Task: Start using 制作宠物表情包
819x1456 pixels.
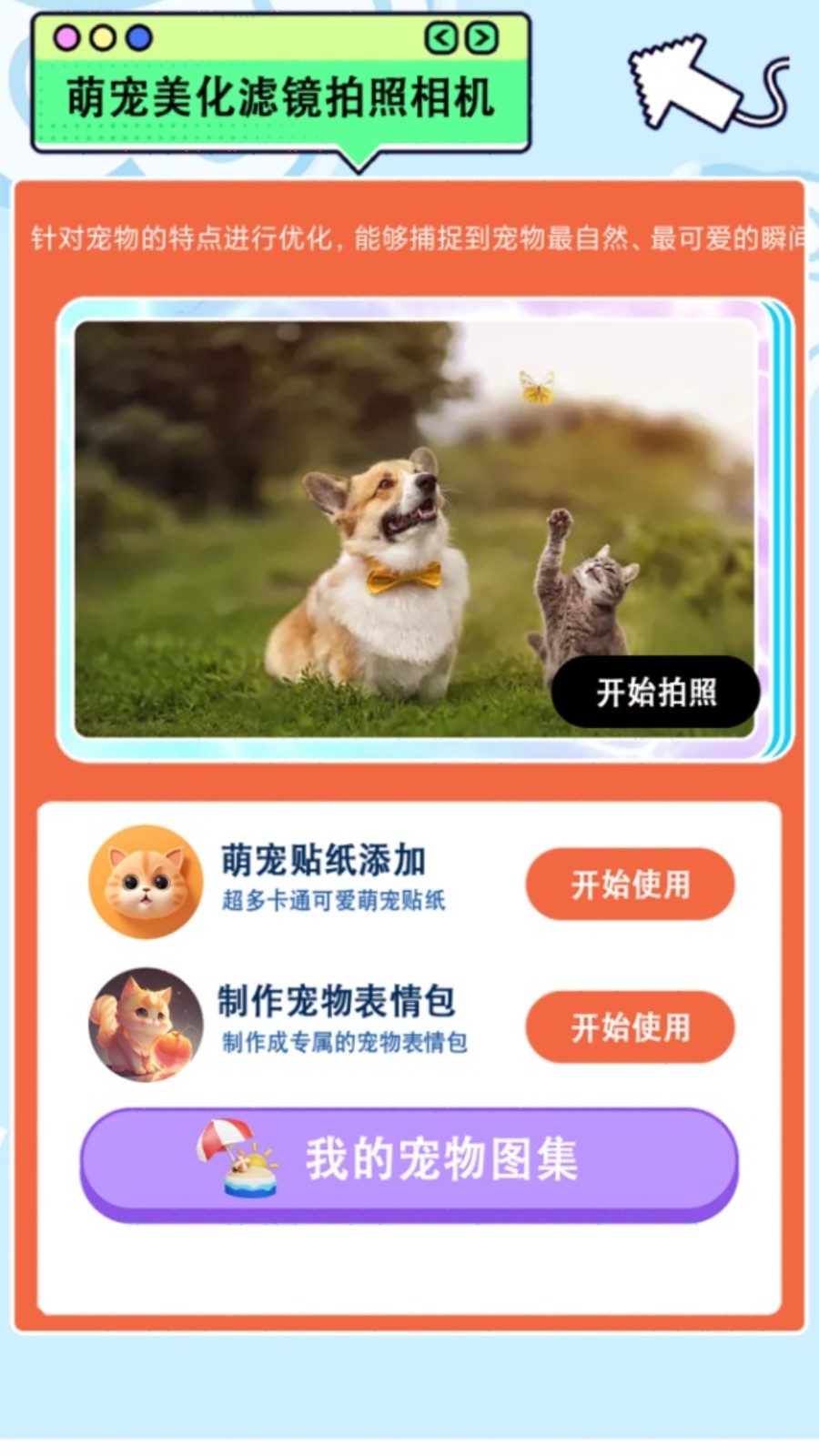Action: [x=630, y=1027]
